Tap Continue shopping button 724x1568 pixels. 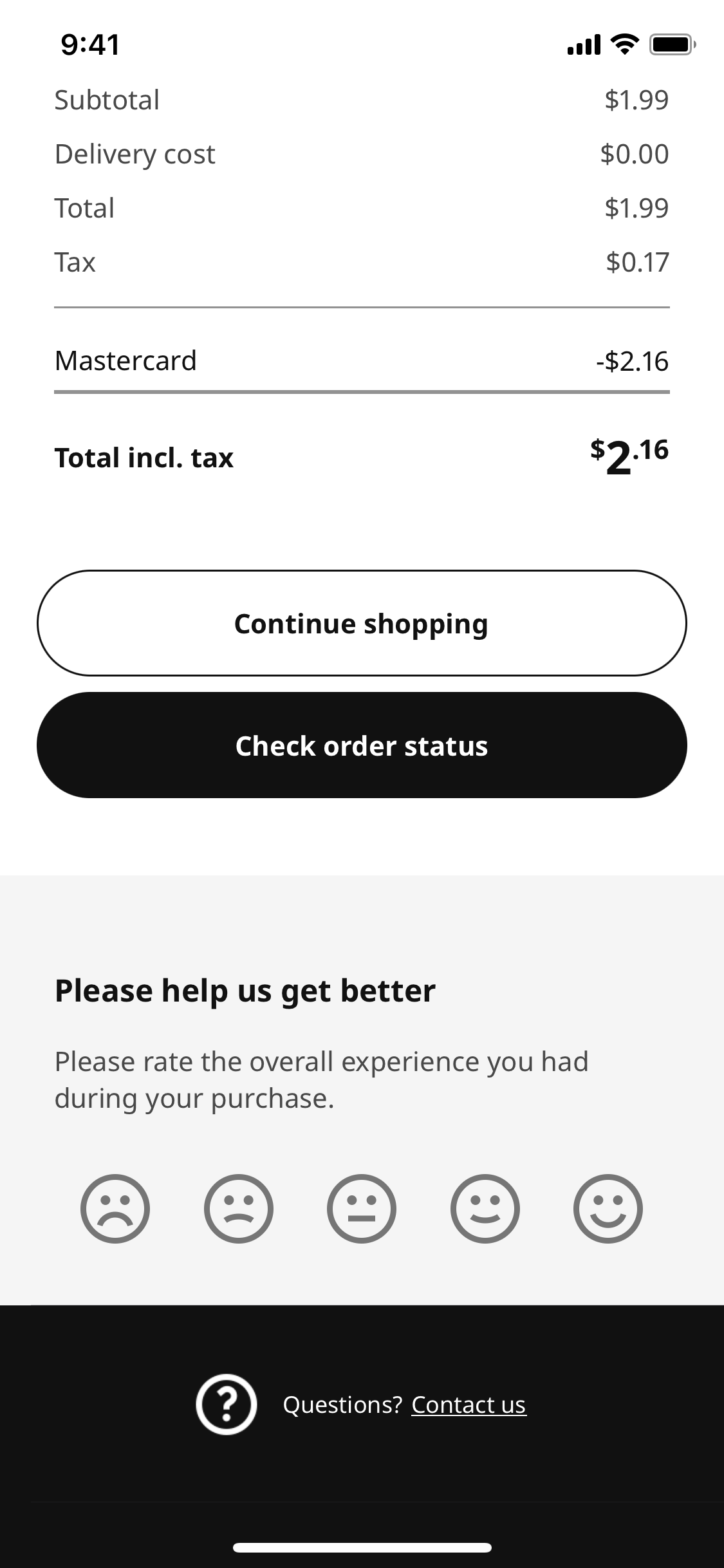(x=362, y=623)
